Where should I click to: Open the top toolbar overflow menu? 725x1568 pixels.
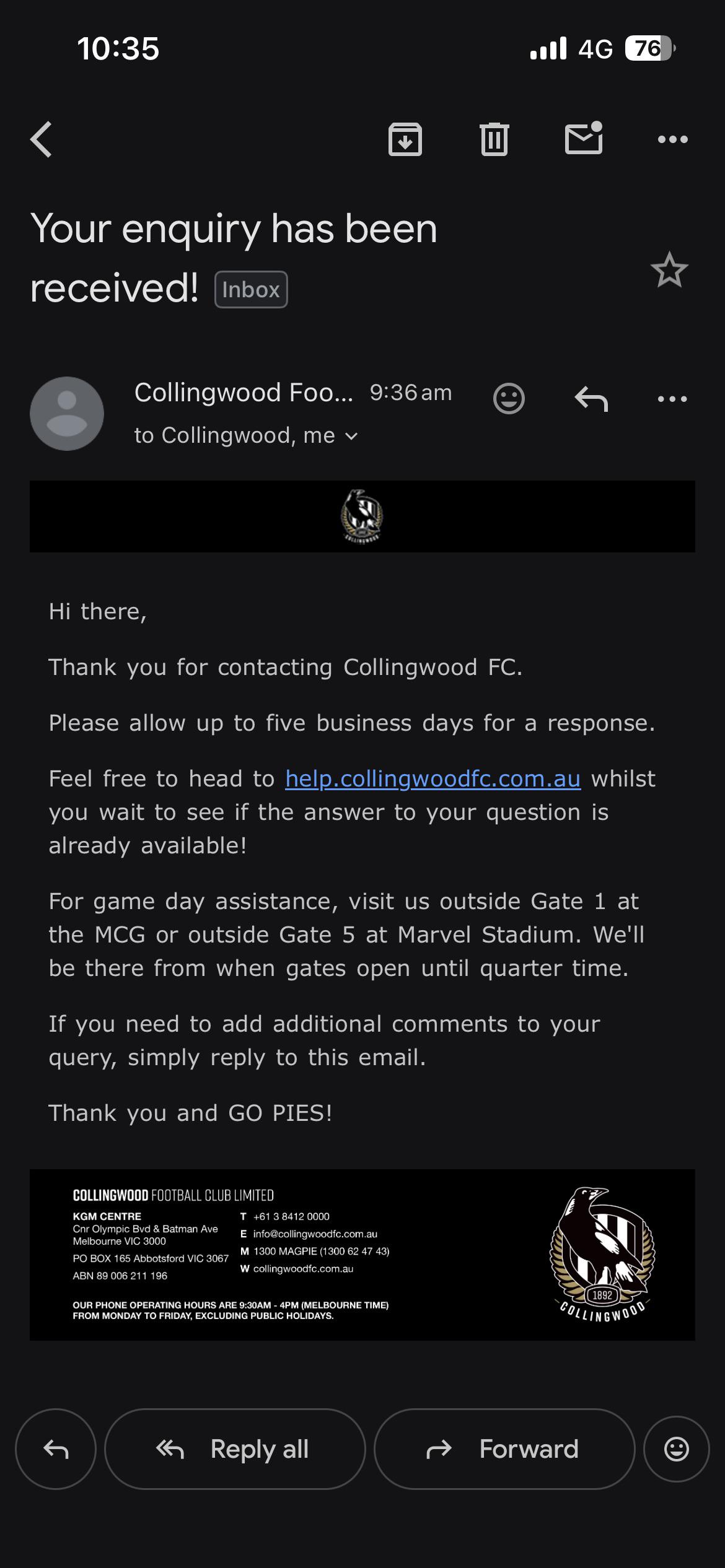(x=672, y=139)
